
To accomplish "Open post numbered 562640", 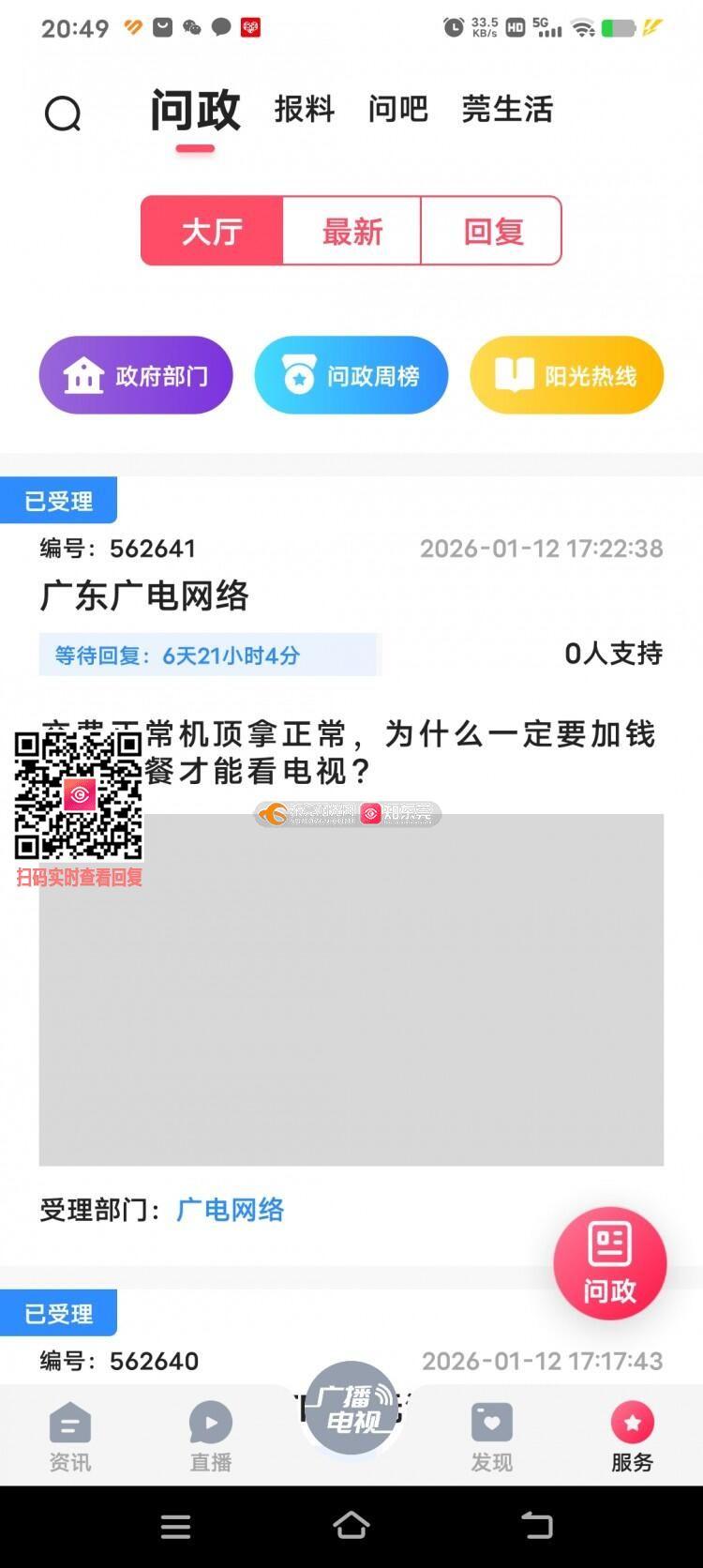I will (154, 1361).
